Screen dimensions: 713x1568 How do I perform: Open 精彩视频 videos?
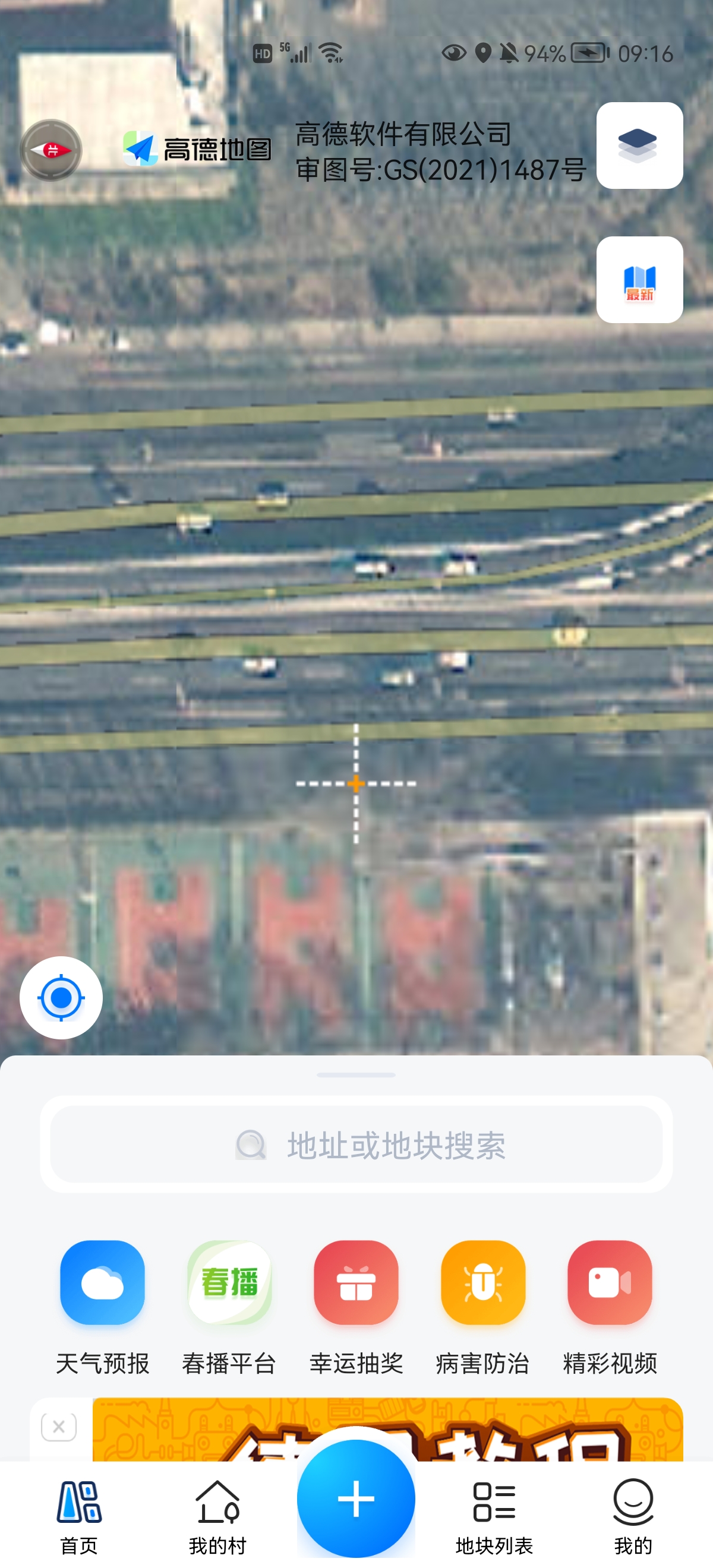610,1308
